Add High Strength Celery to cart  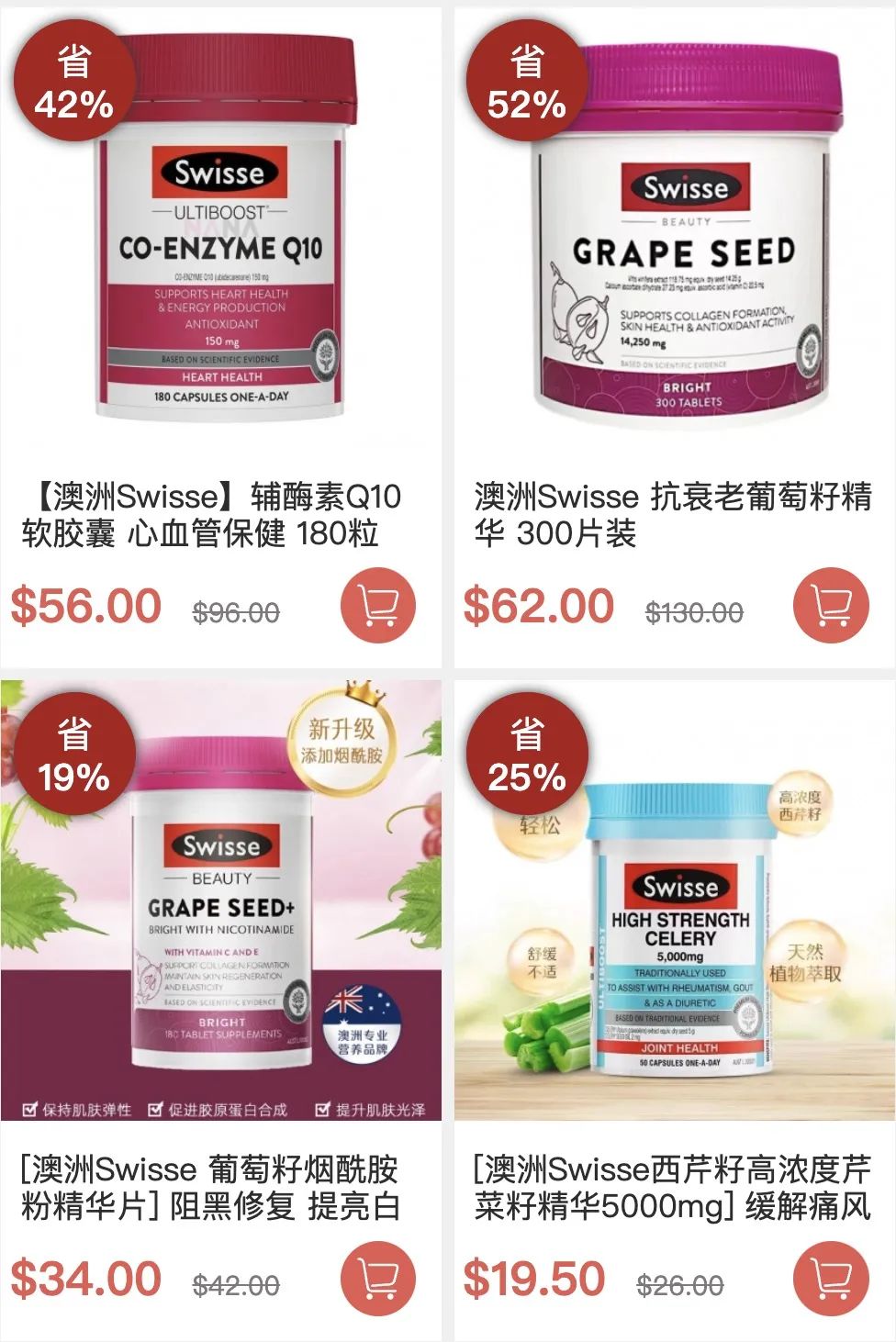point(830,1278)
